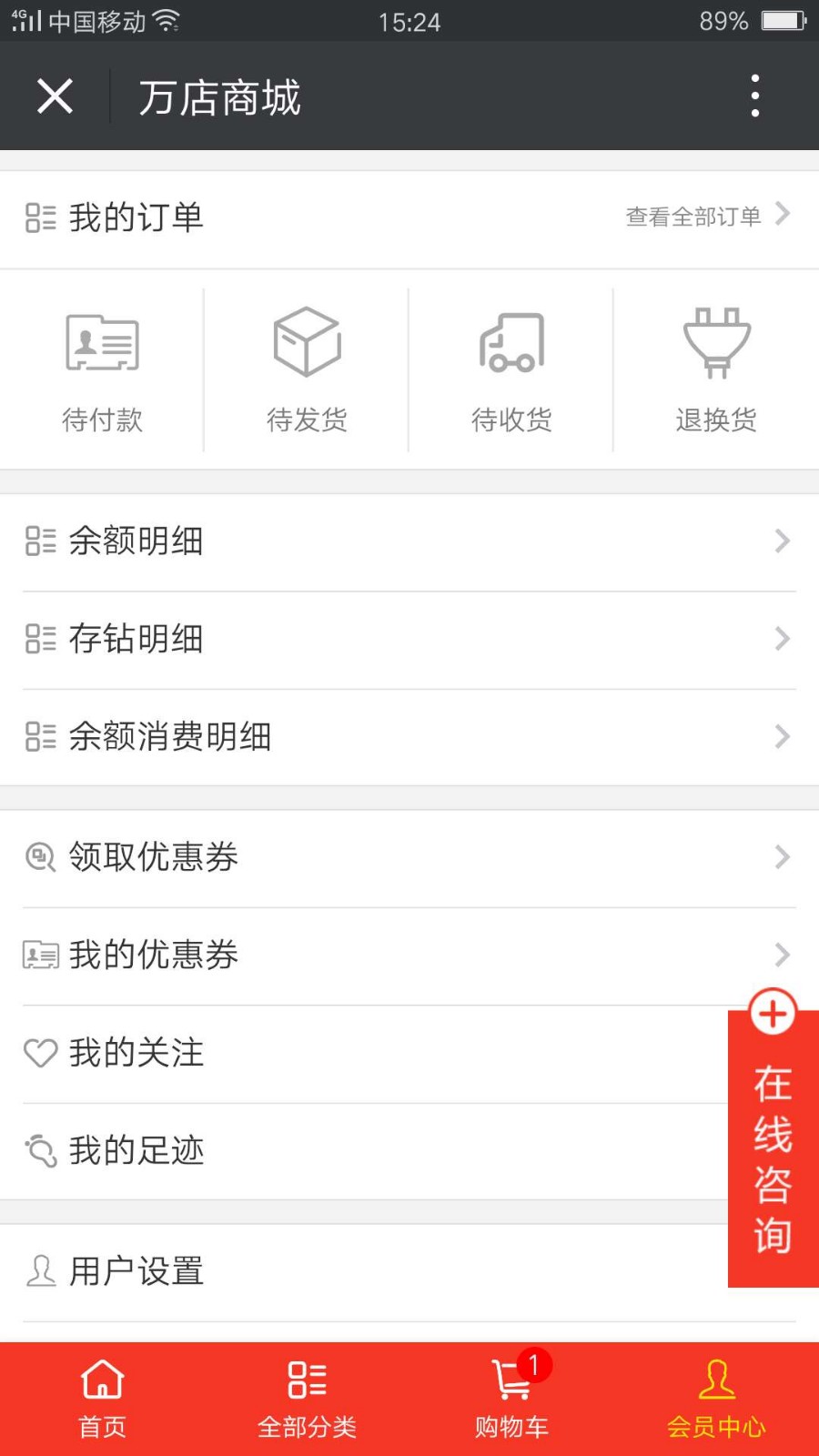This screenshot has height=1456, width=819.
Task: Open 用户设置 user settings
Action: pyautogui.click(x=364, y=1271)
